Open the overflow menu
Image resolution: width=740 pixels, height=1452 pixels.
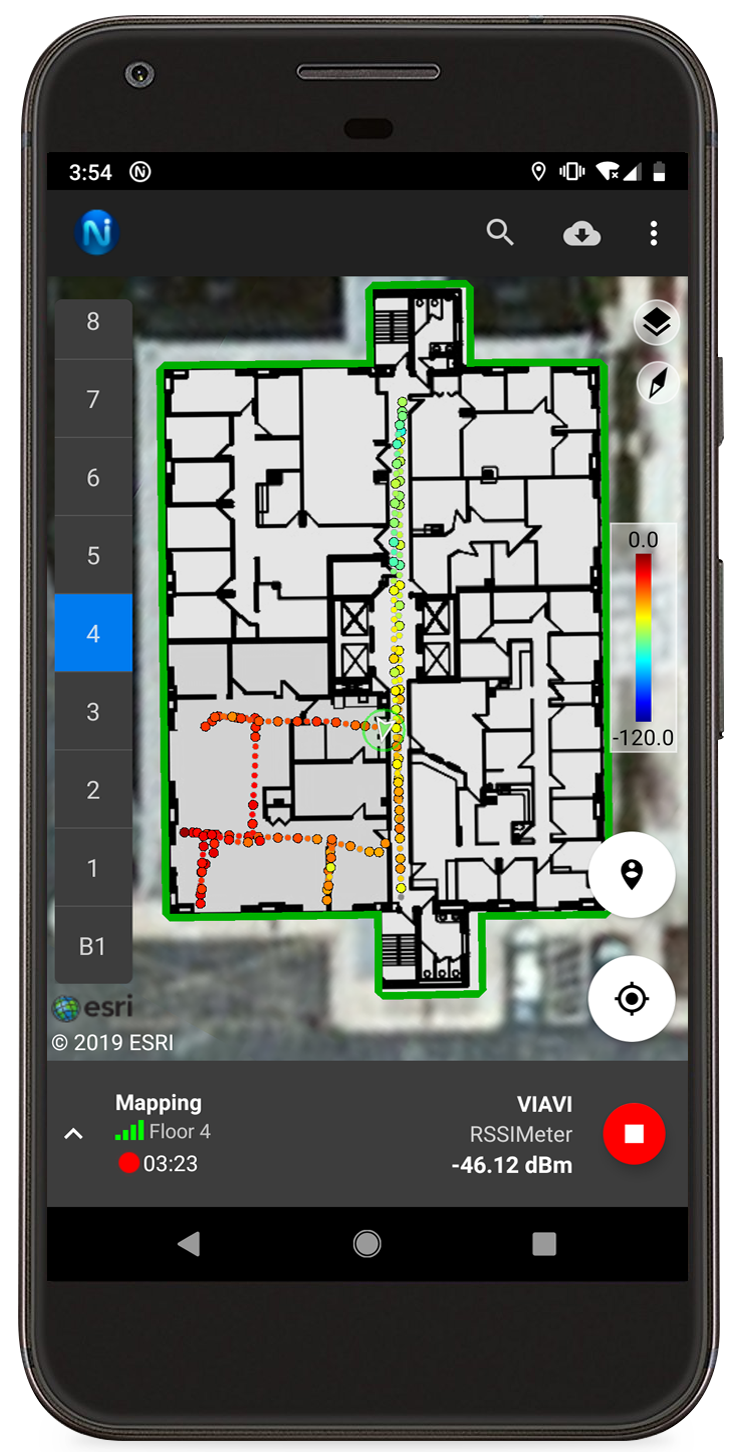tap(653, 234)
